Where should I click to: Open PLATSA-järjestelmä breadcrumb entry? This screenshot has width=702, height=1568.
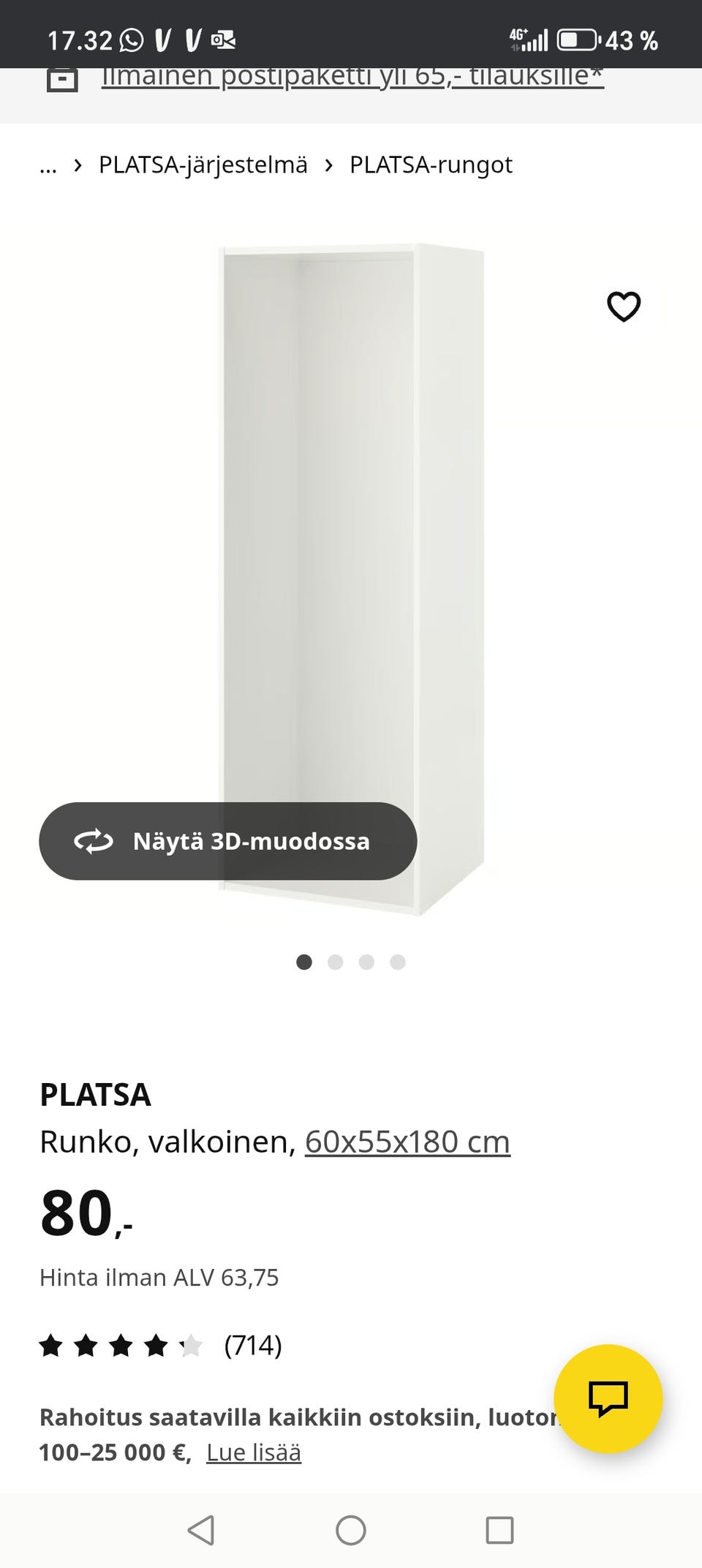(203, 165)
